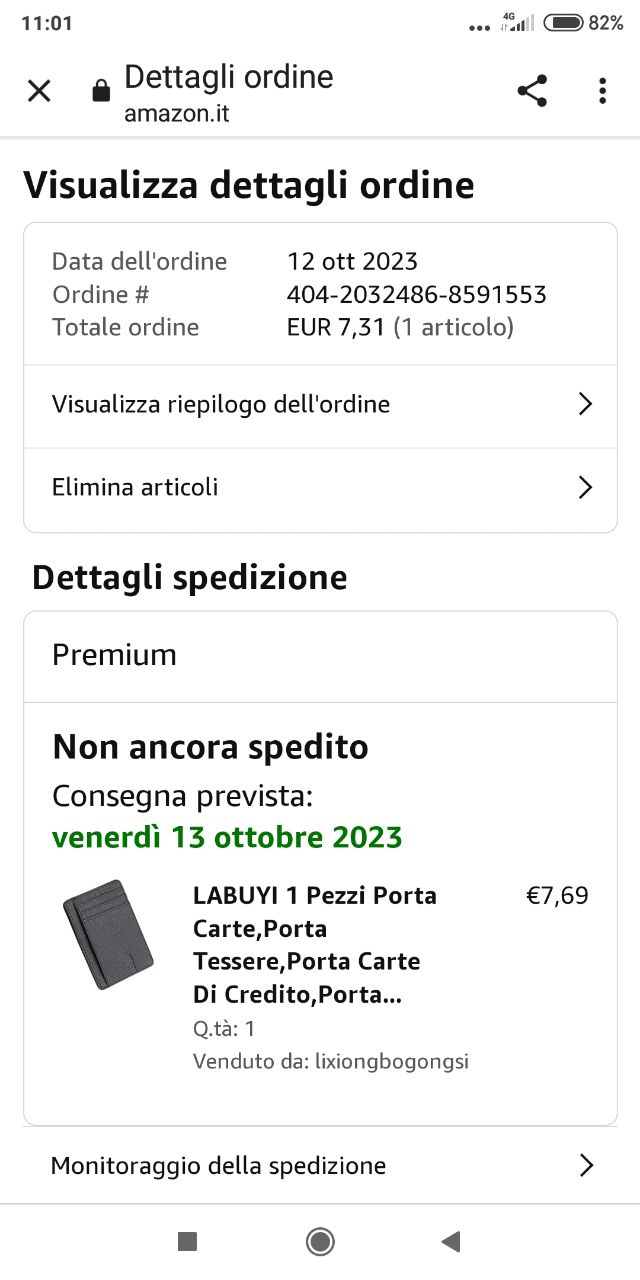The width and height of the screenshot is (640, 1280).
Task: Open Elimina articoli
Action: 320,488
